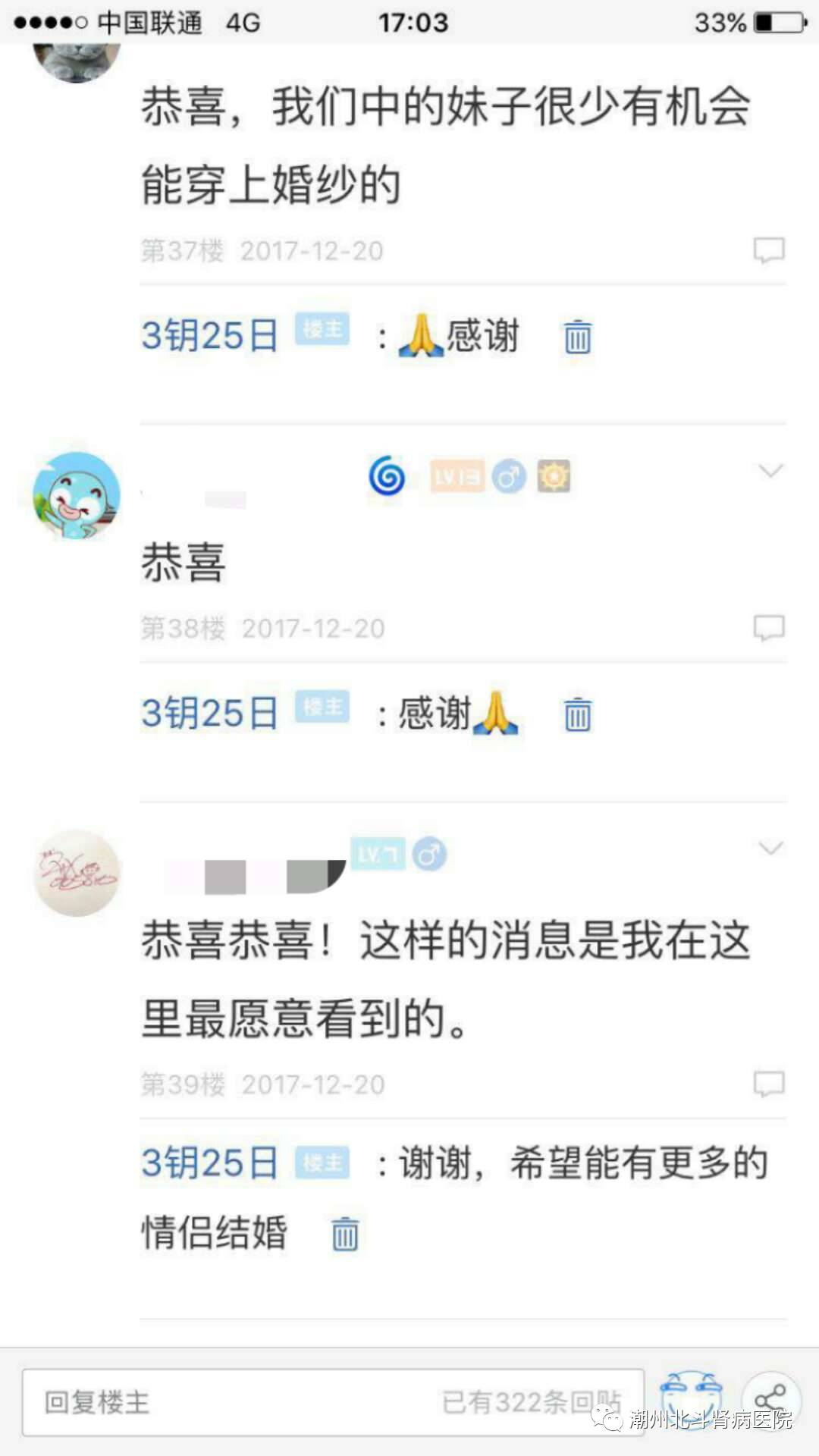Delete the reply ending 情侣结婚
Screen dimensions: 819x1456
344,1233
